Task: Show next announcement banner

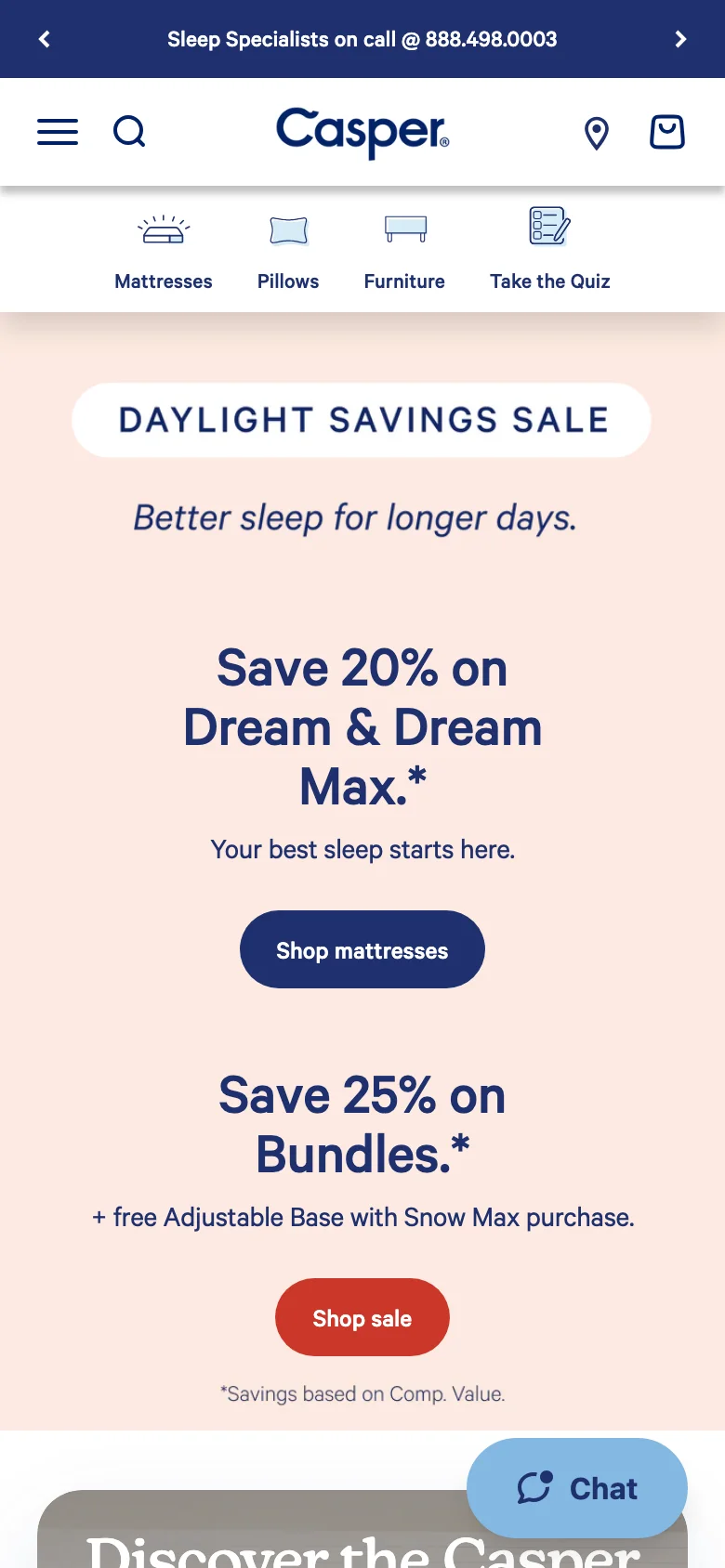Action: click(680, 39)
